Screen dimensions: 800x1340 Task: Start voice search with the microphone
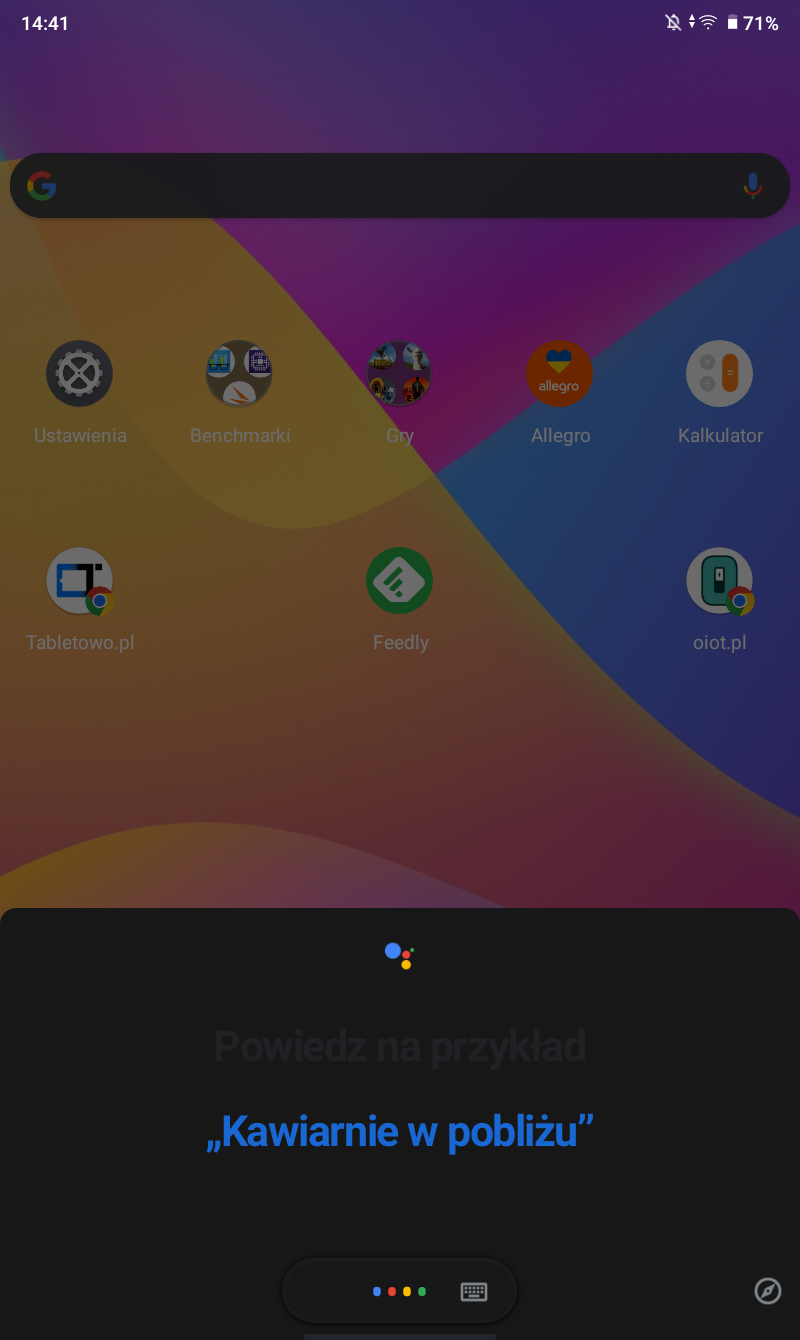coord(752,186)
